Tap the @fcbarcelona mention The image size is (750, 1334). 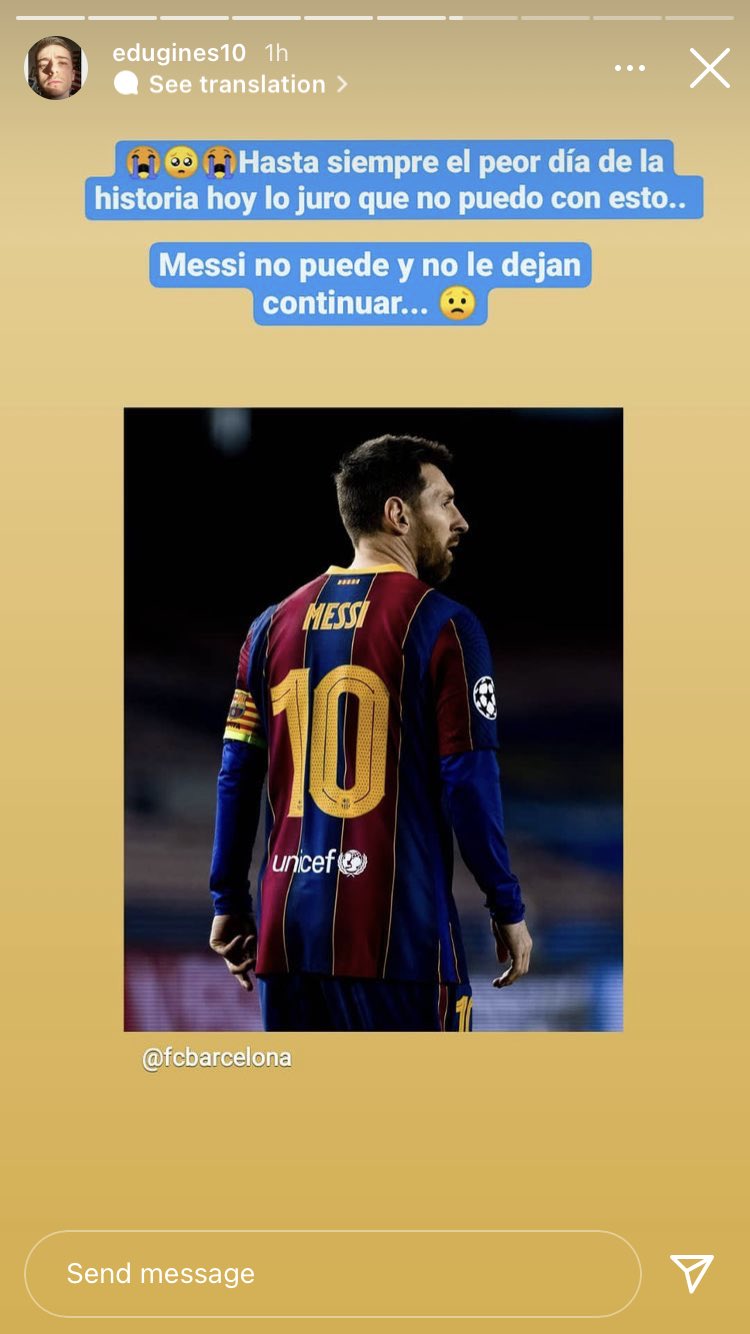click(x=217, y=1058)
